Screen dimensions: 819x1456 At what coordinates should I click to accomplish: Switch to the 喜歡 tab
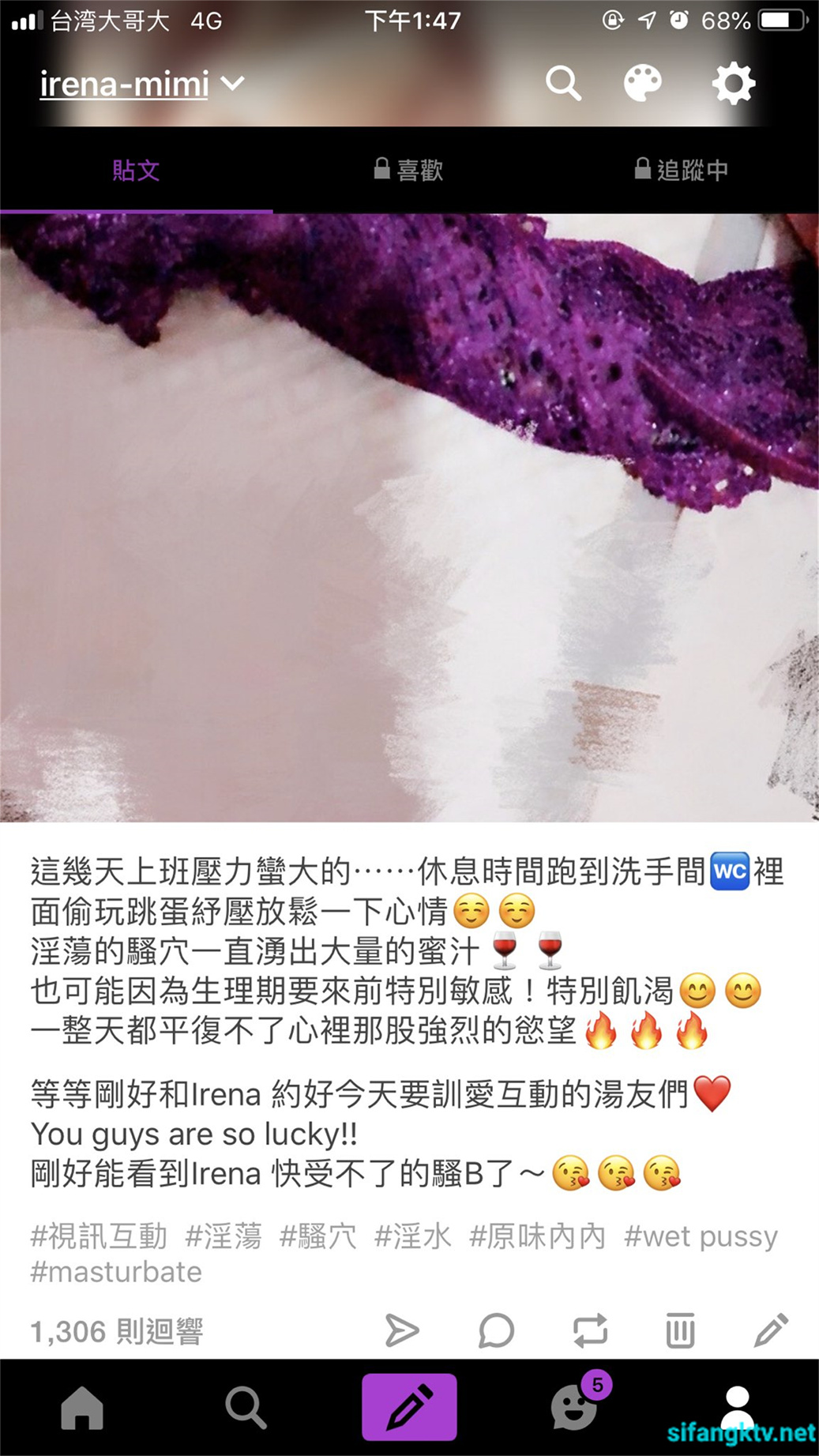click(x=409, y=170)
